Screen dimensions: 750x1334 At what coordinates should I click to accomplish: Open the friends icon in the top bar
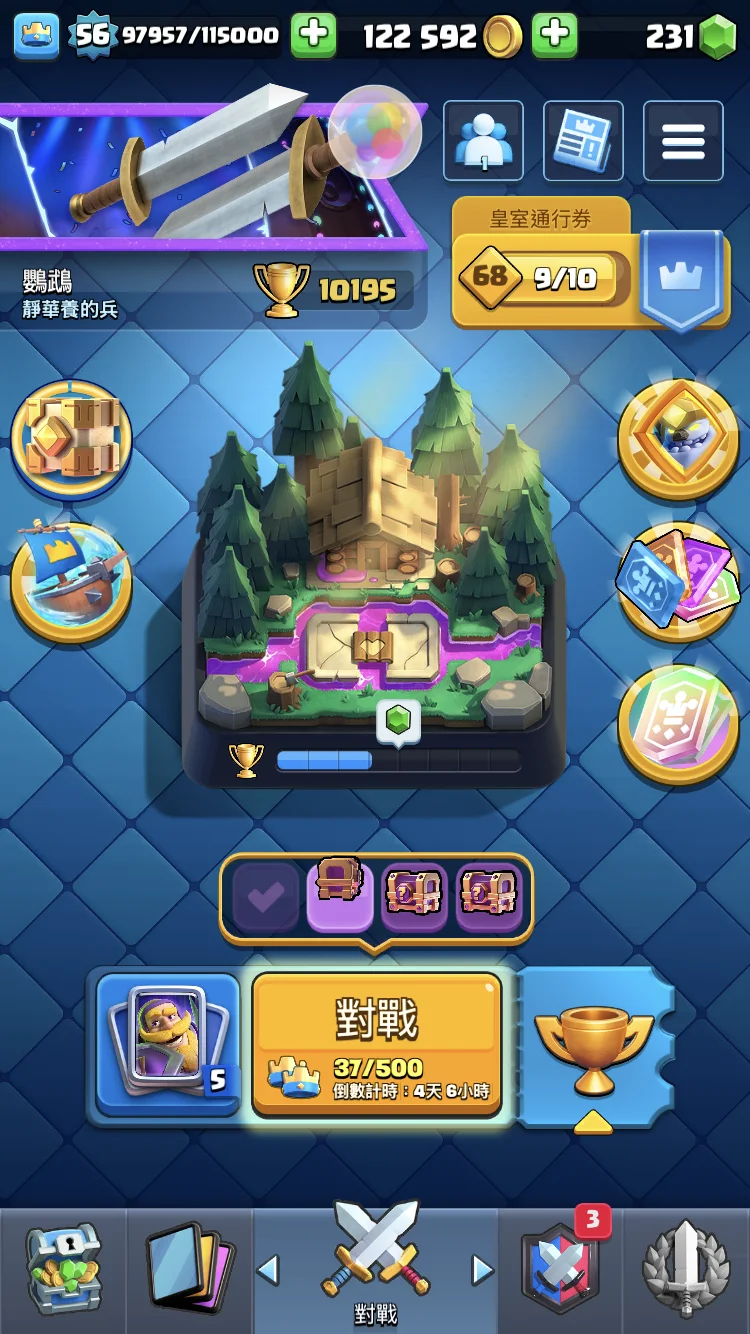(483, 141)
